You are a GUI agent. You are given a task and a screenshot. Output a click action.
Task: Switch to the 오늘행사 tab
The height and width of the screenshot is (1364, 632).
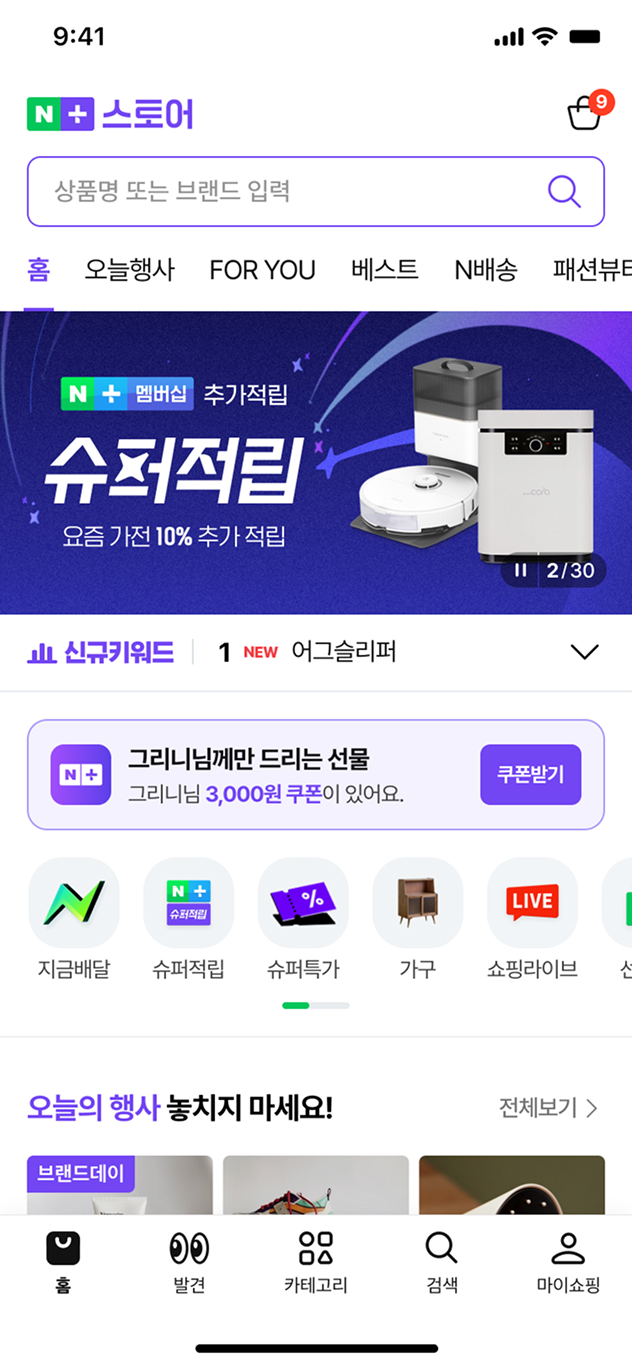129,269
